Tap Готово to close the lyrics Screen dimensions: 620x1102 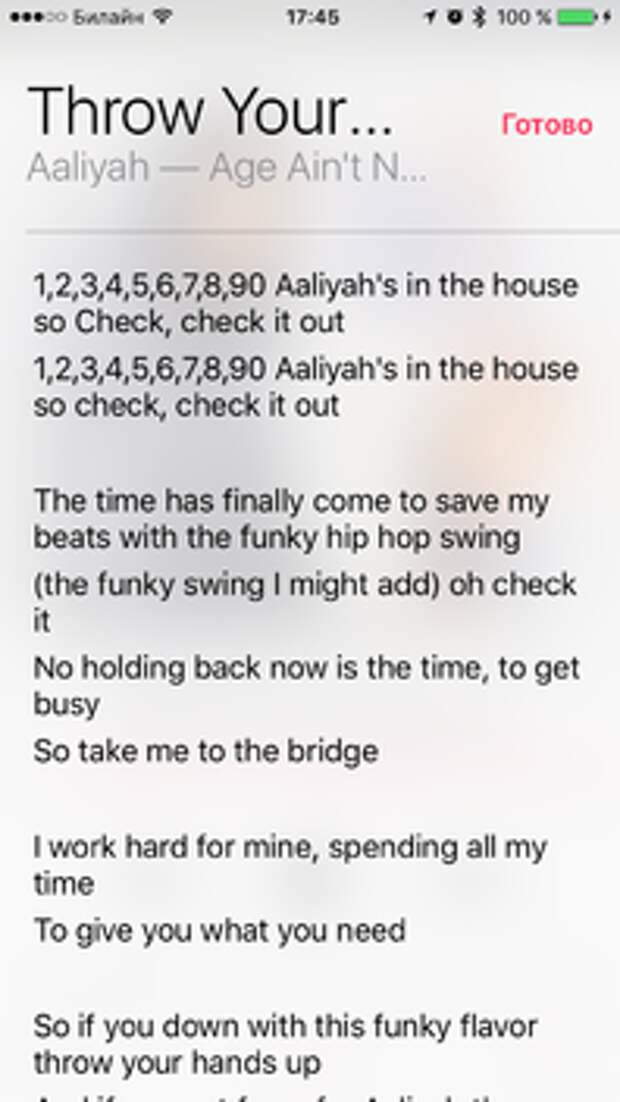(546, 125)
